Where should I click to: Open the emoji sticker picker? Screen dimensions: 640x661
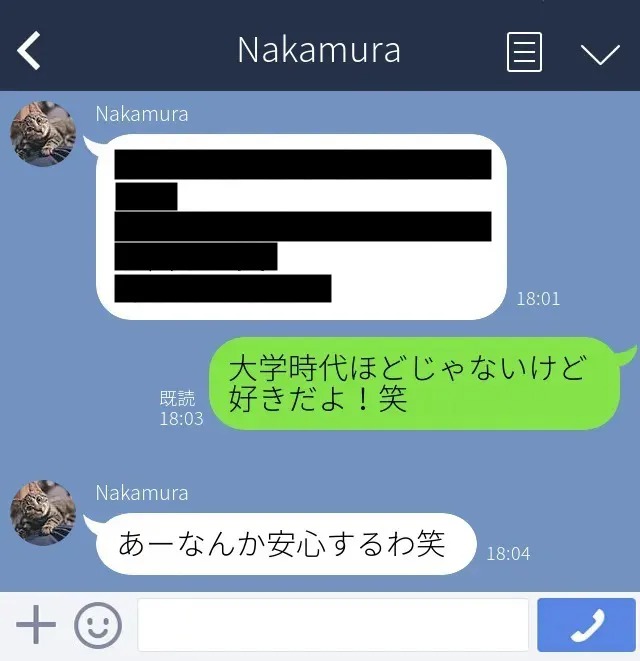(98, 626)
